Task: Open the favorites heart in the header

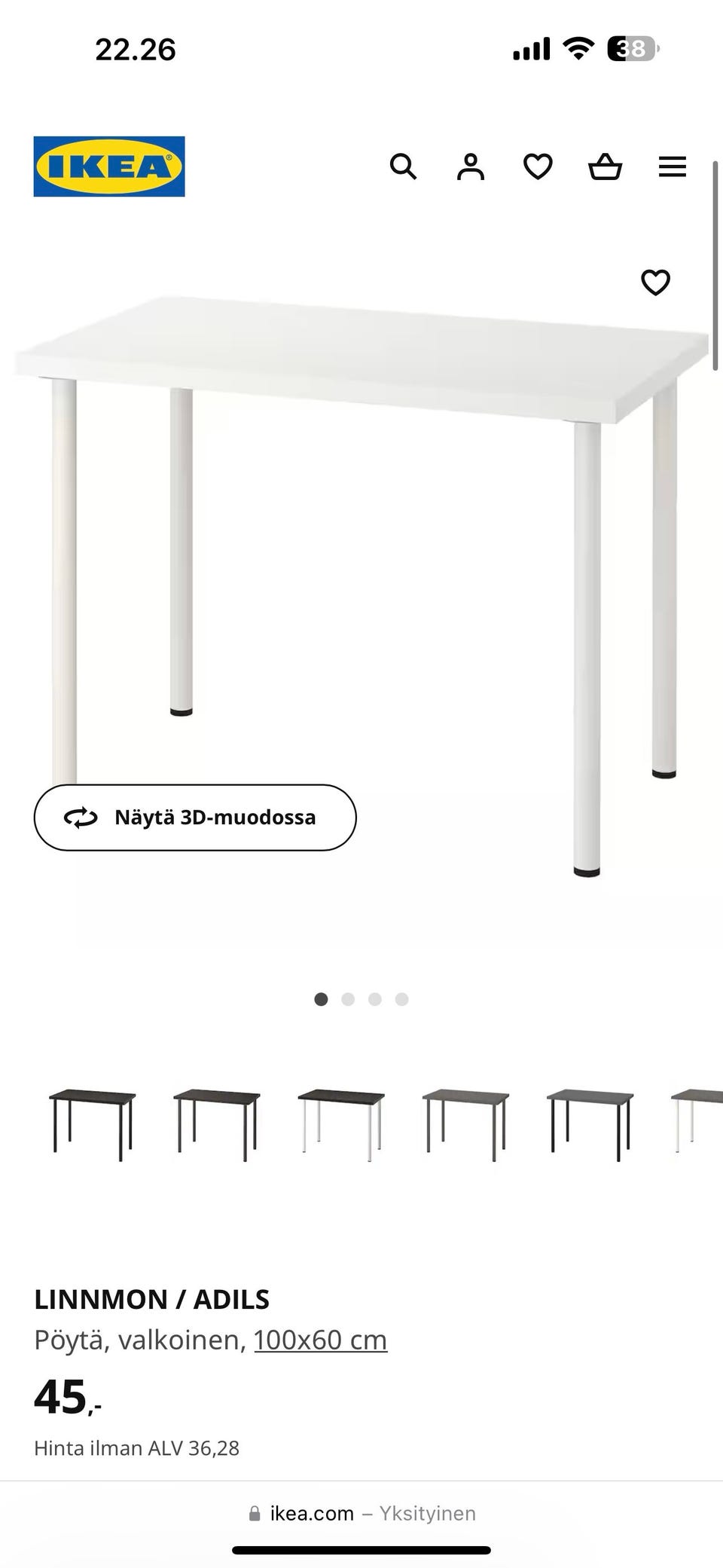Action: tap(538, 167)
